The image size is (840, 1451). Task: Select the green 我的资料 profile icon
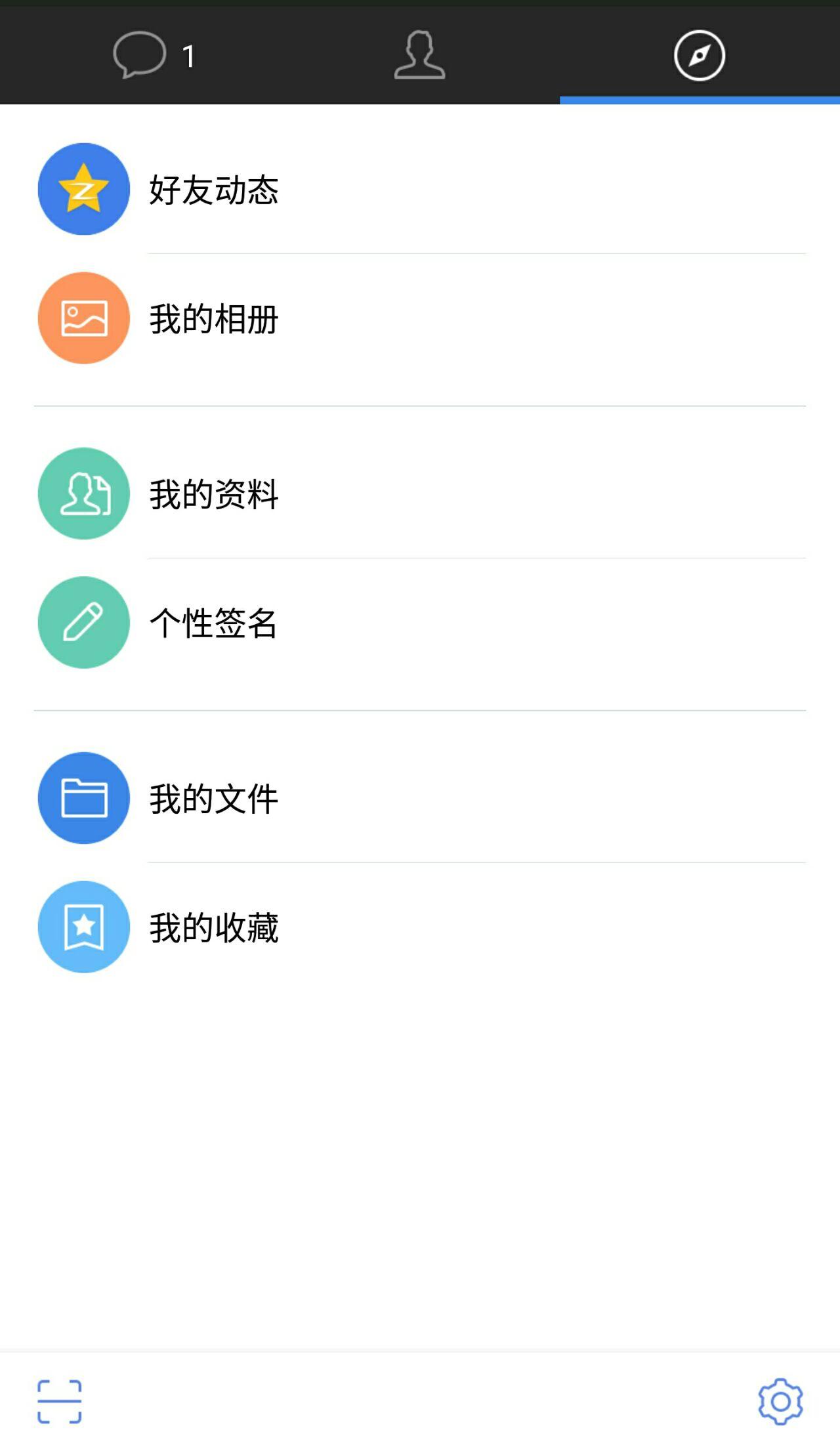[83, 494]
